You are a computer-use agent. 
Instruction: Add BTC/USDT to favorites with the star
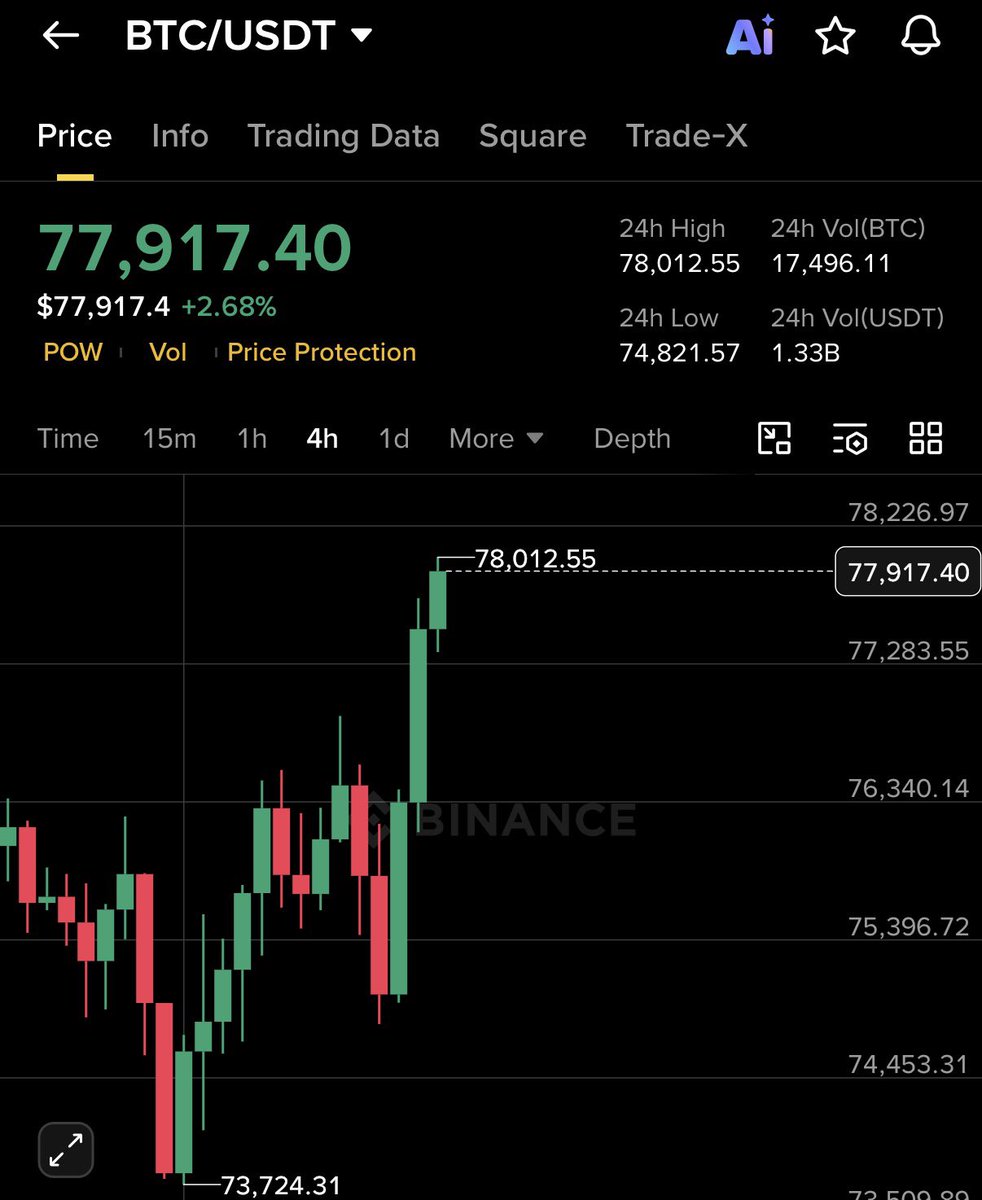[835, 36]
